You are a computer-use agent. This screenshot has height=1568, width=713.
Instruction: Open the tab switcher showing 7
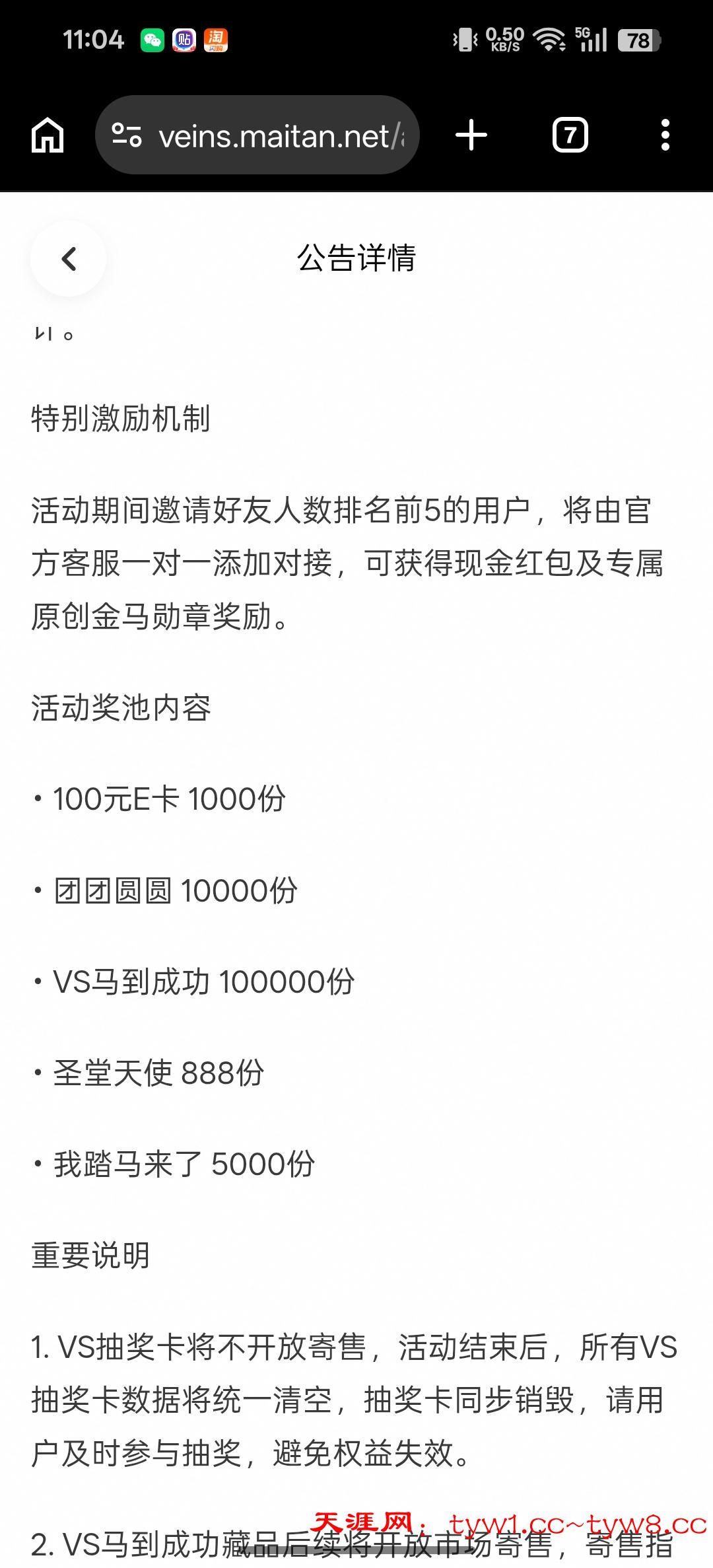click(570, 135)
